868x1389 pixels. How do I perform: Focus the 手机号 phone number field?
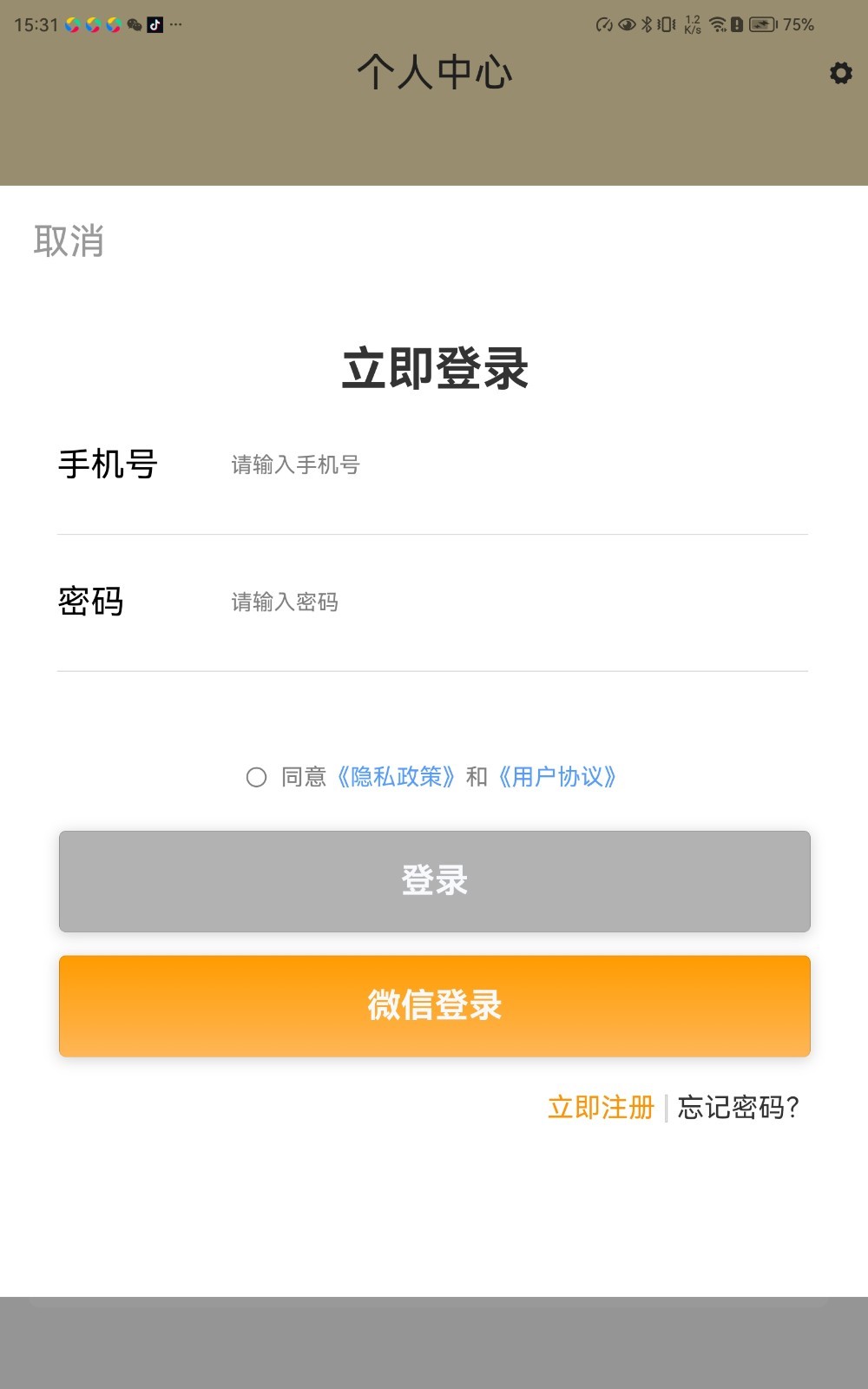click(x=512, y=465)
